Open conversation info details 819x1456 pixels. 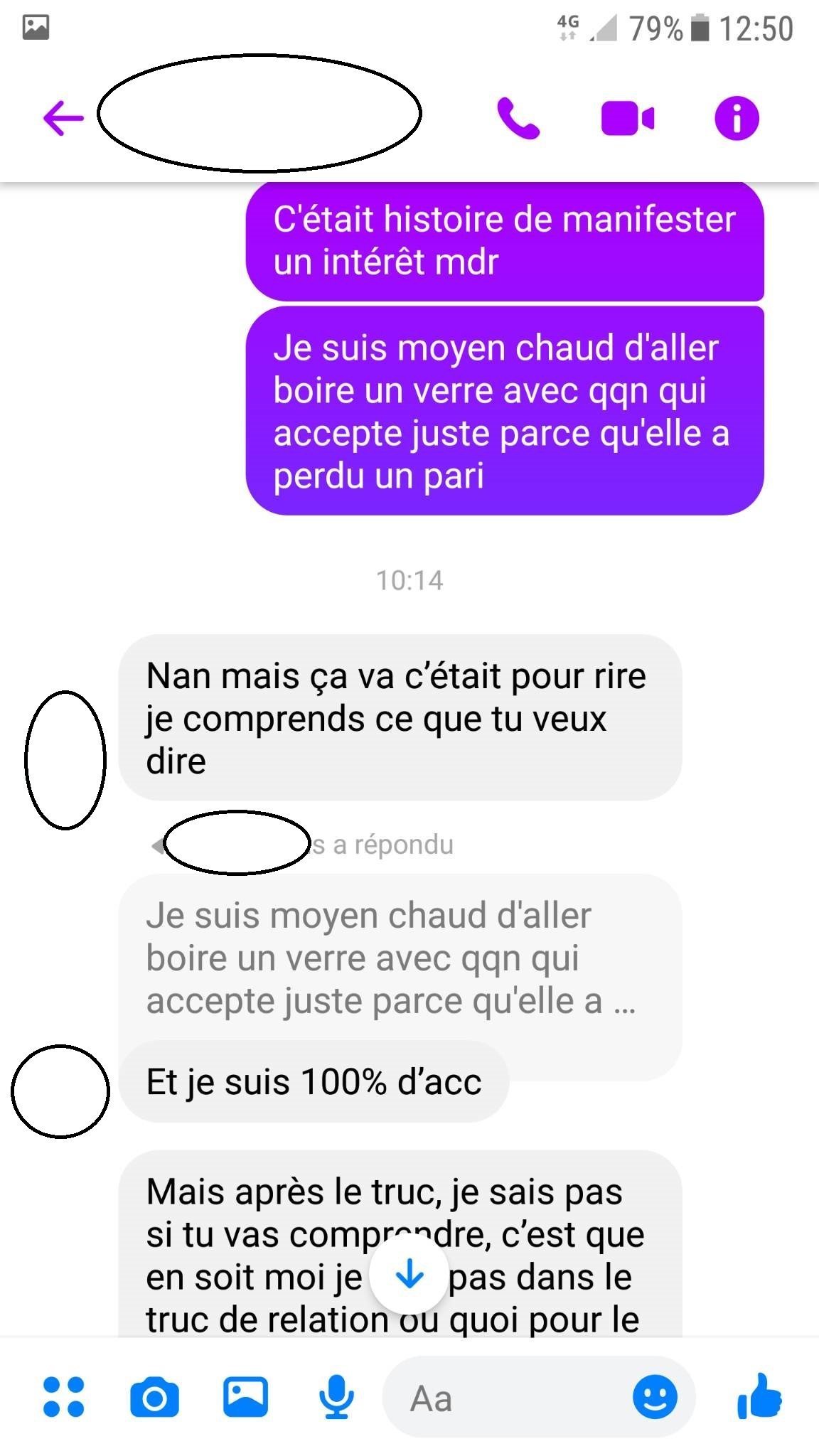pos(737,118)
